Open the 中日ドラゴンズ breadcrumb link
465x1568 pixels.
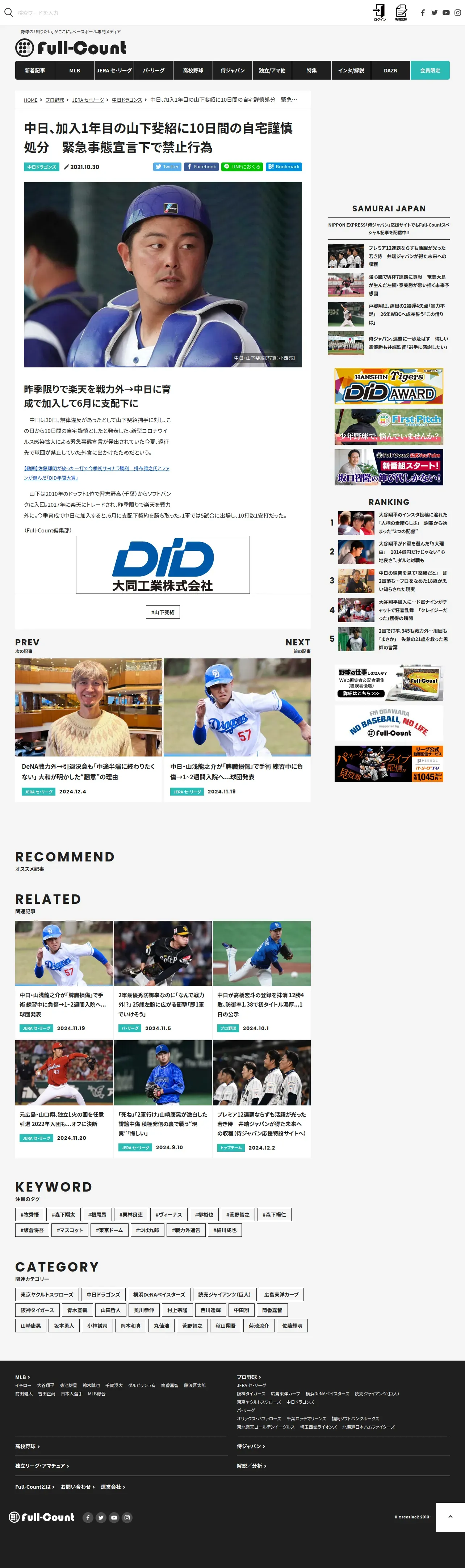pos(127,100)
